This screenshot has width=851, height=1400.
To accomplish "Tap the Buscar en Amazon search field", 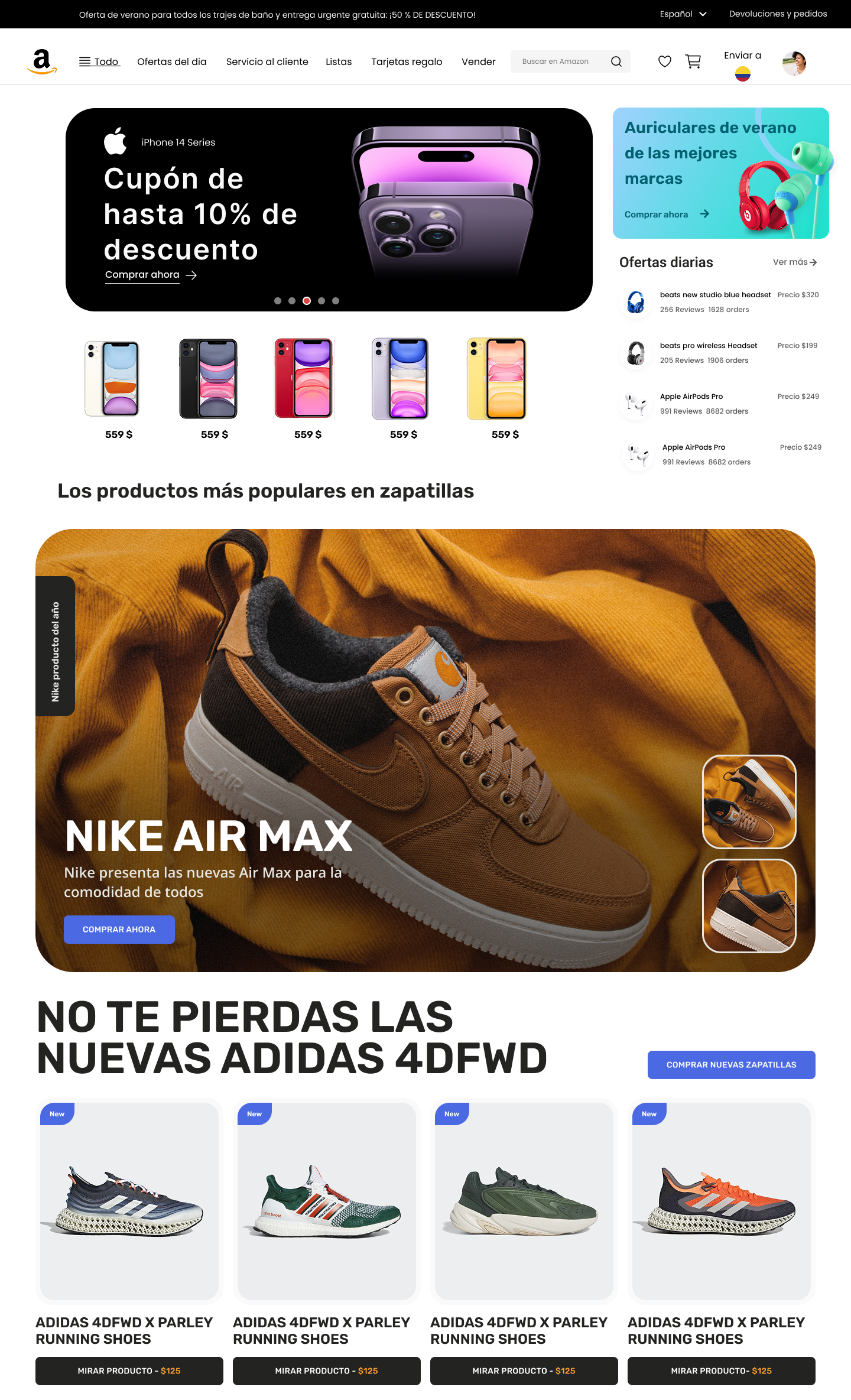I will [558, 61].
